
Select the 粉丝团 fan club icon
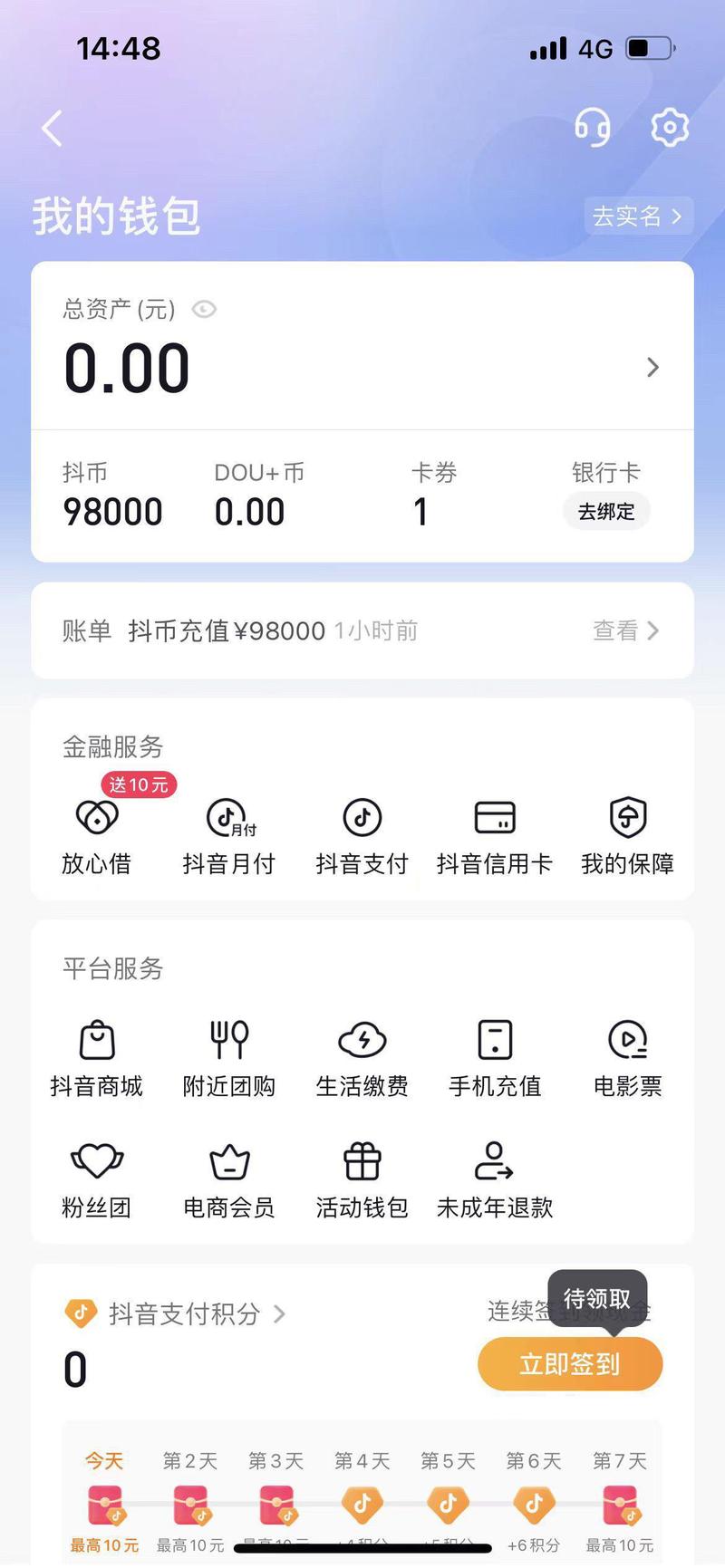point(96,1176)
